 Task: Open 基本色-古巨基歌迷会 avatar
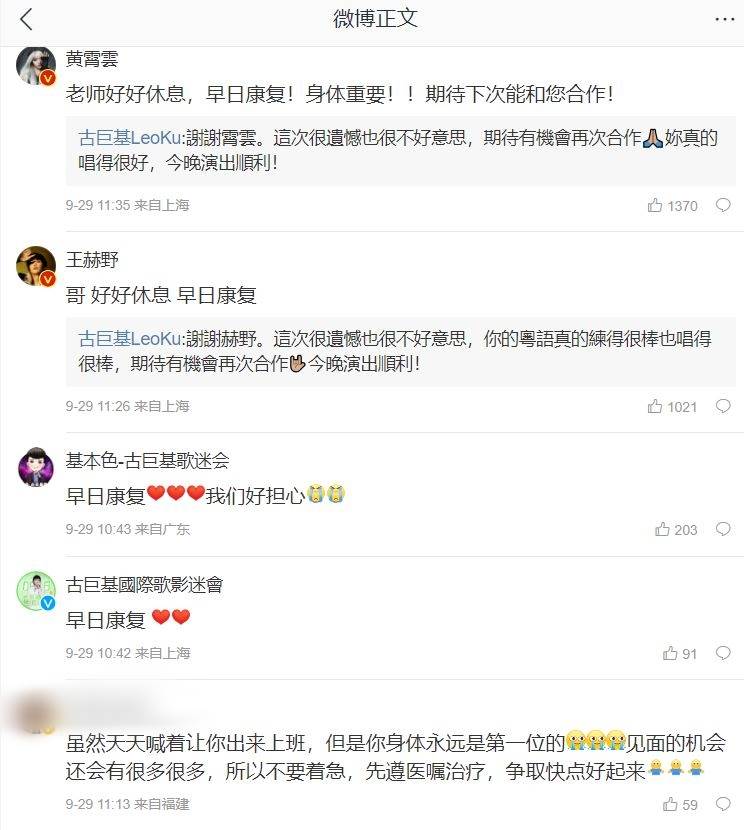[36, 467]
